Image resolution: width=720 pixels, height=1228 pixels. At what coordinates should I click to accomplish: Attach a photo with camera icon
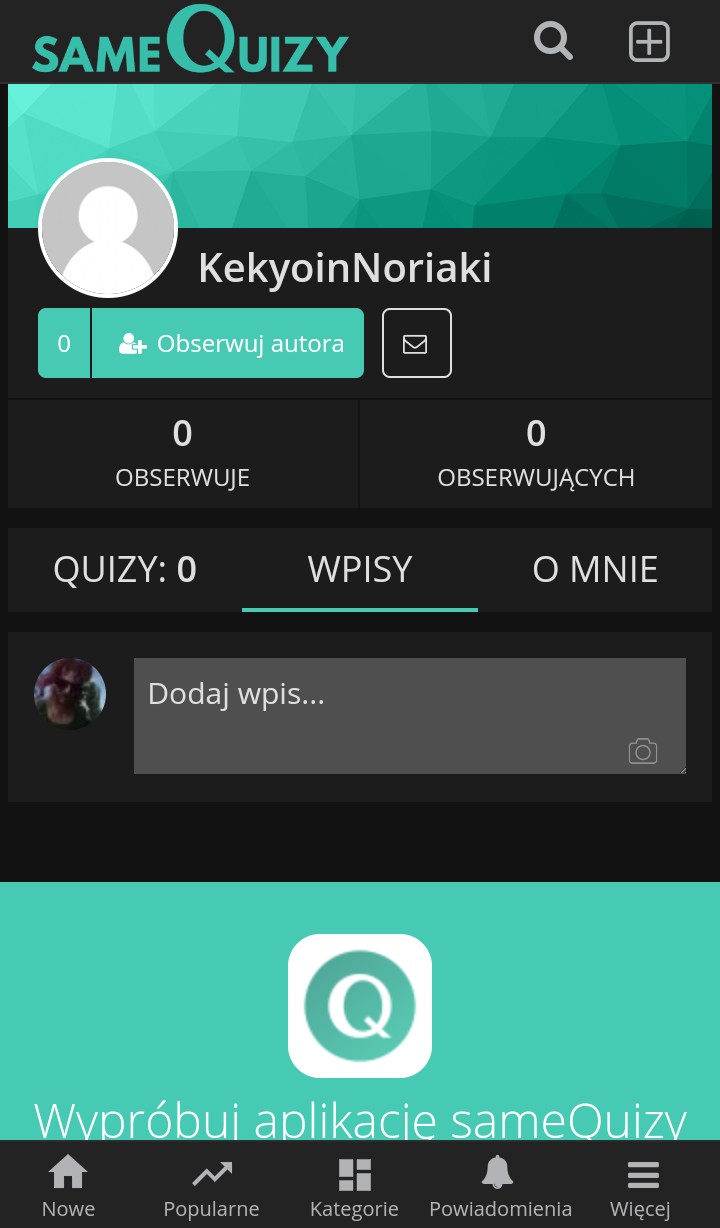click(642, 751)
